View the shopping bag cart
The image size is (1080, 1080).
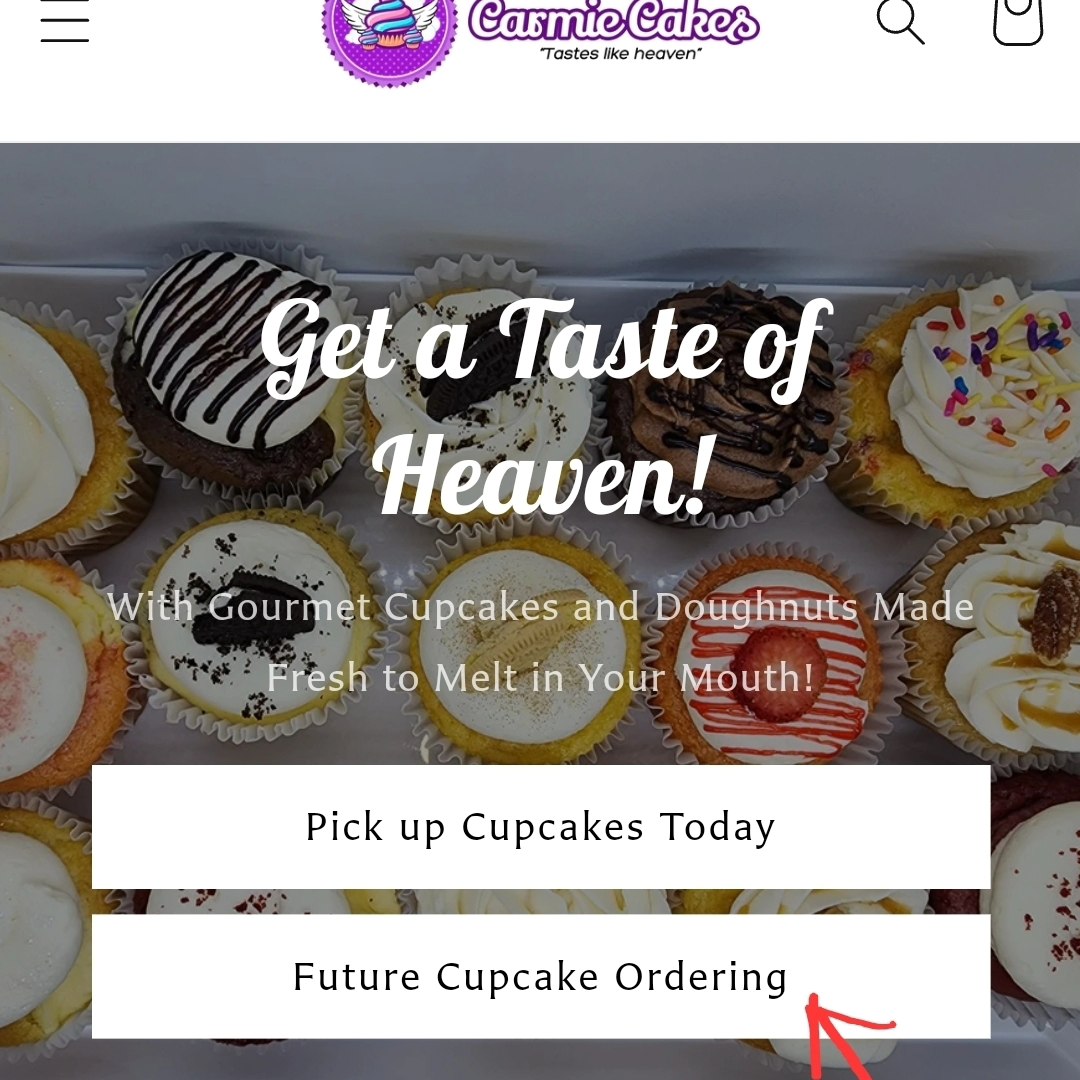tap(1017, 20)
